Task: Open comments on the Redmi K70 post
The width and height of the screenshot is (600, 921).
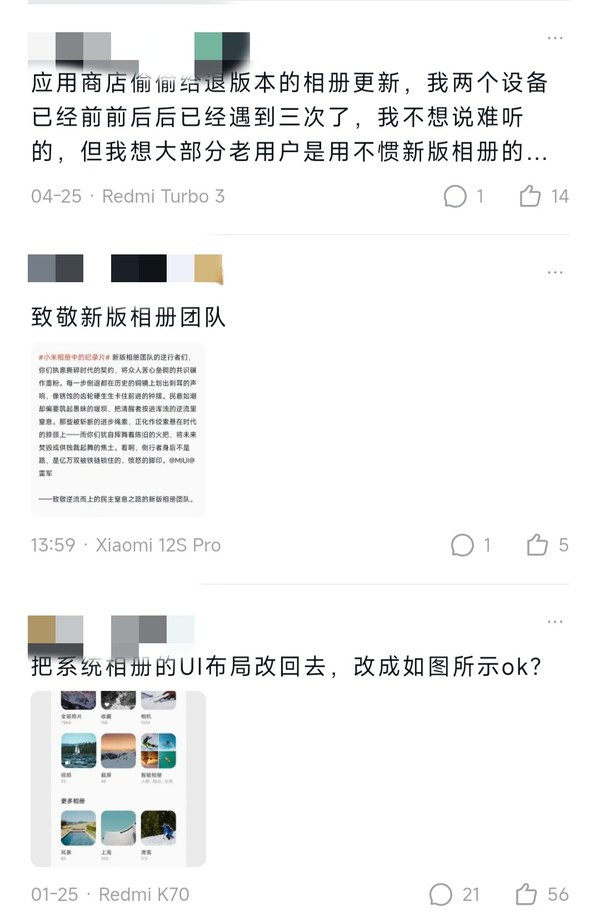Action: point(441,894)
